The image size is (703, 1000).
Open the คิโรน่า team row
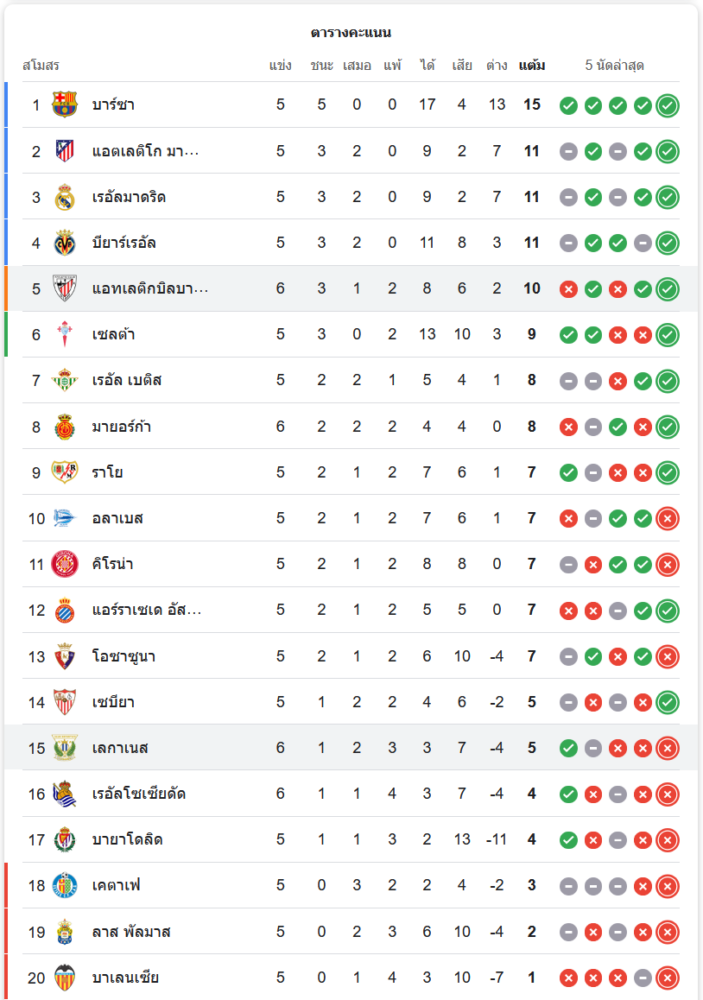click(x=113, y=564)
